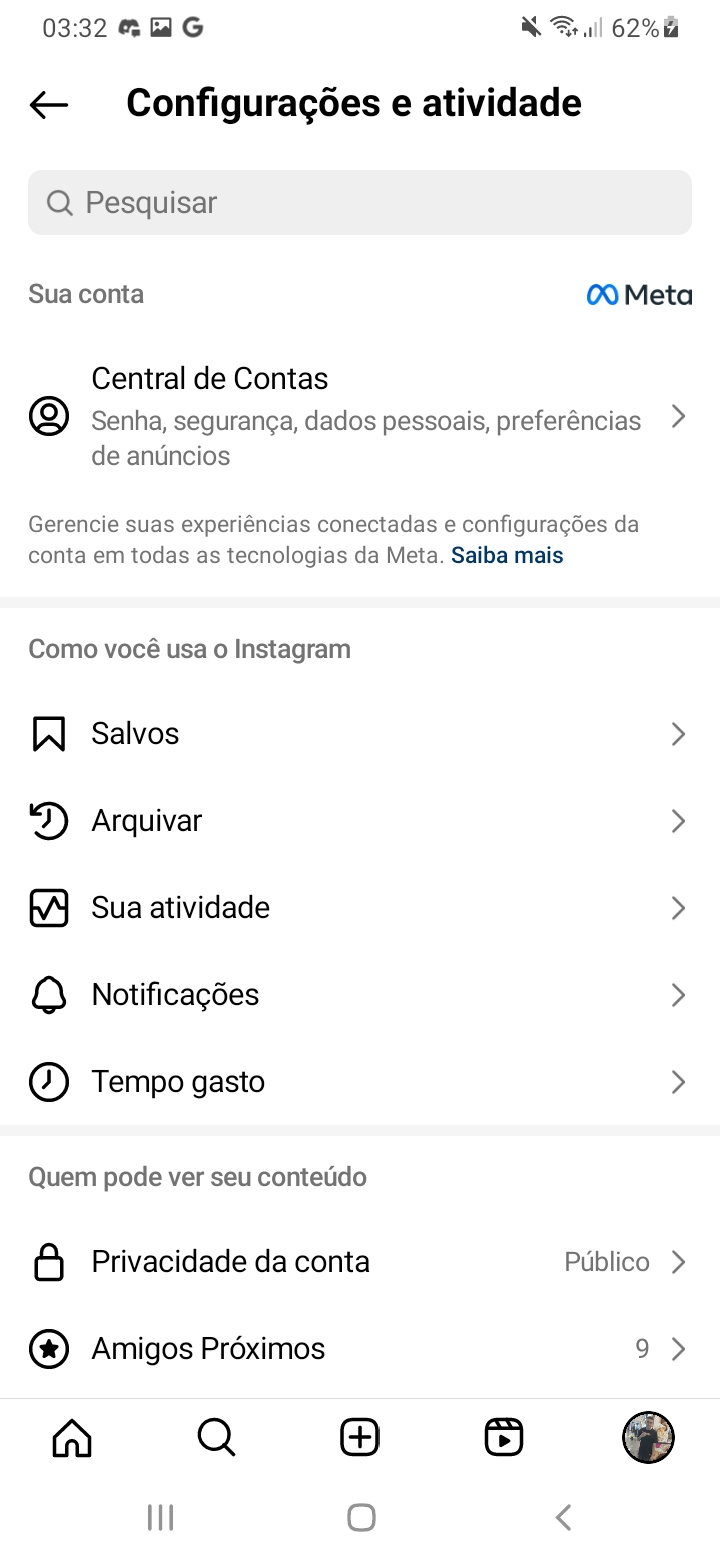Switch to the search explore tab
The image size is (720, 1560).
pyautogui.click(x=216, y=1438)
